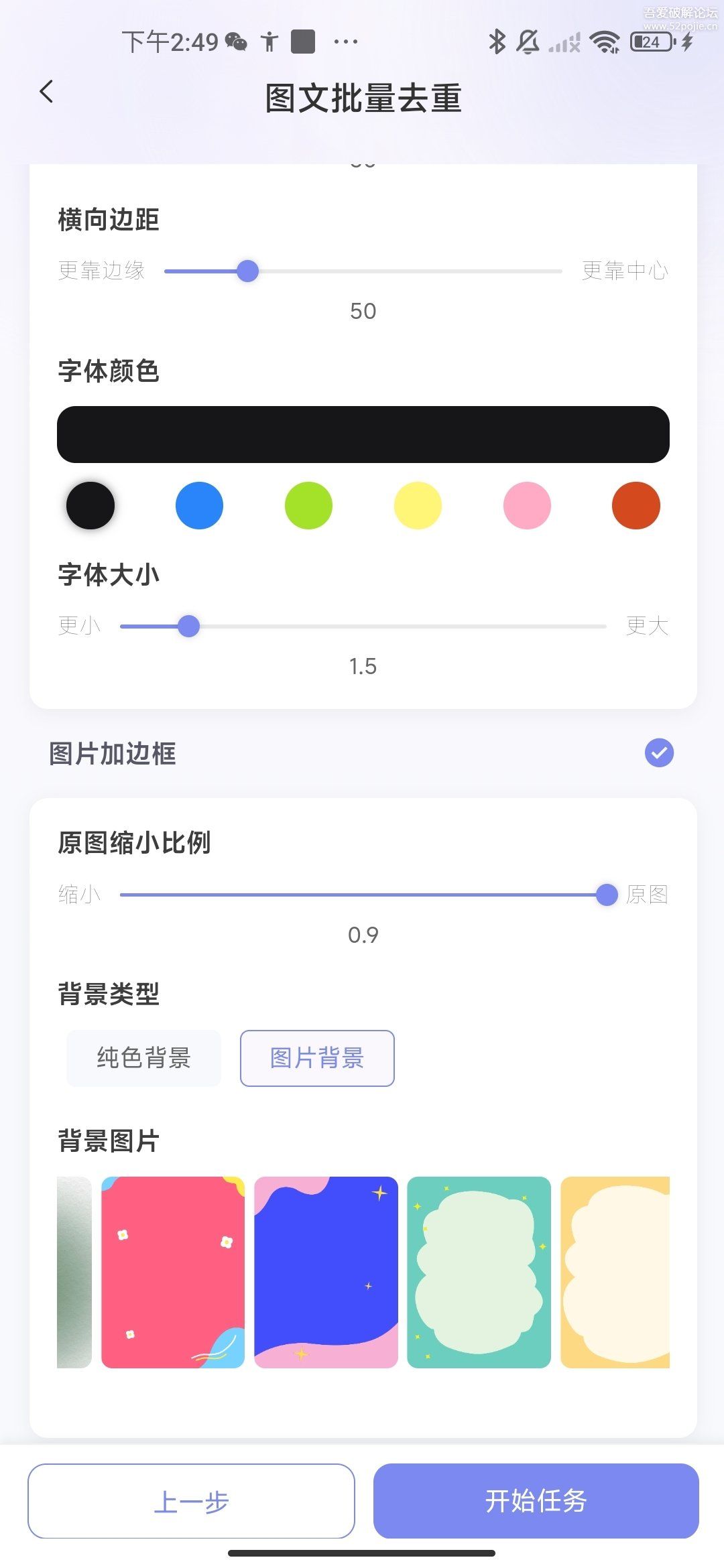The height and width of the screenshot is (1568, 724).
Task: Pick the orange-red font color swatch
Action: tap(636, 505)
